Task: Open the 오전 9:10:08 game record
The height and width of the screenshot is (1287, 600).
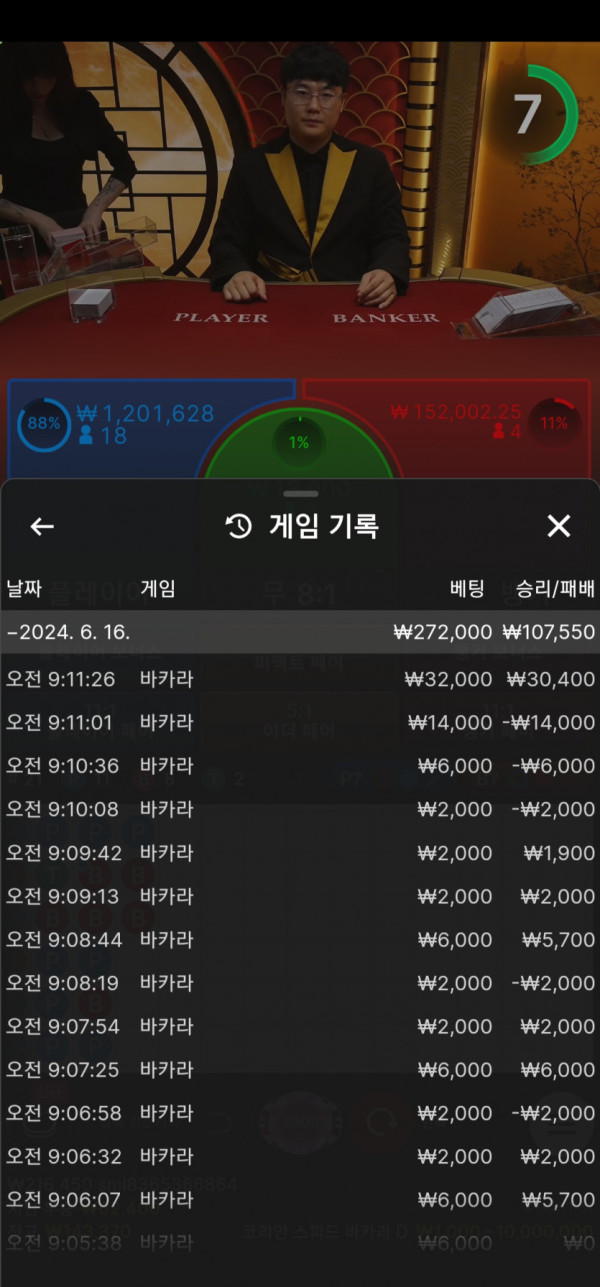Action: click(300, 810)
